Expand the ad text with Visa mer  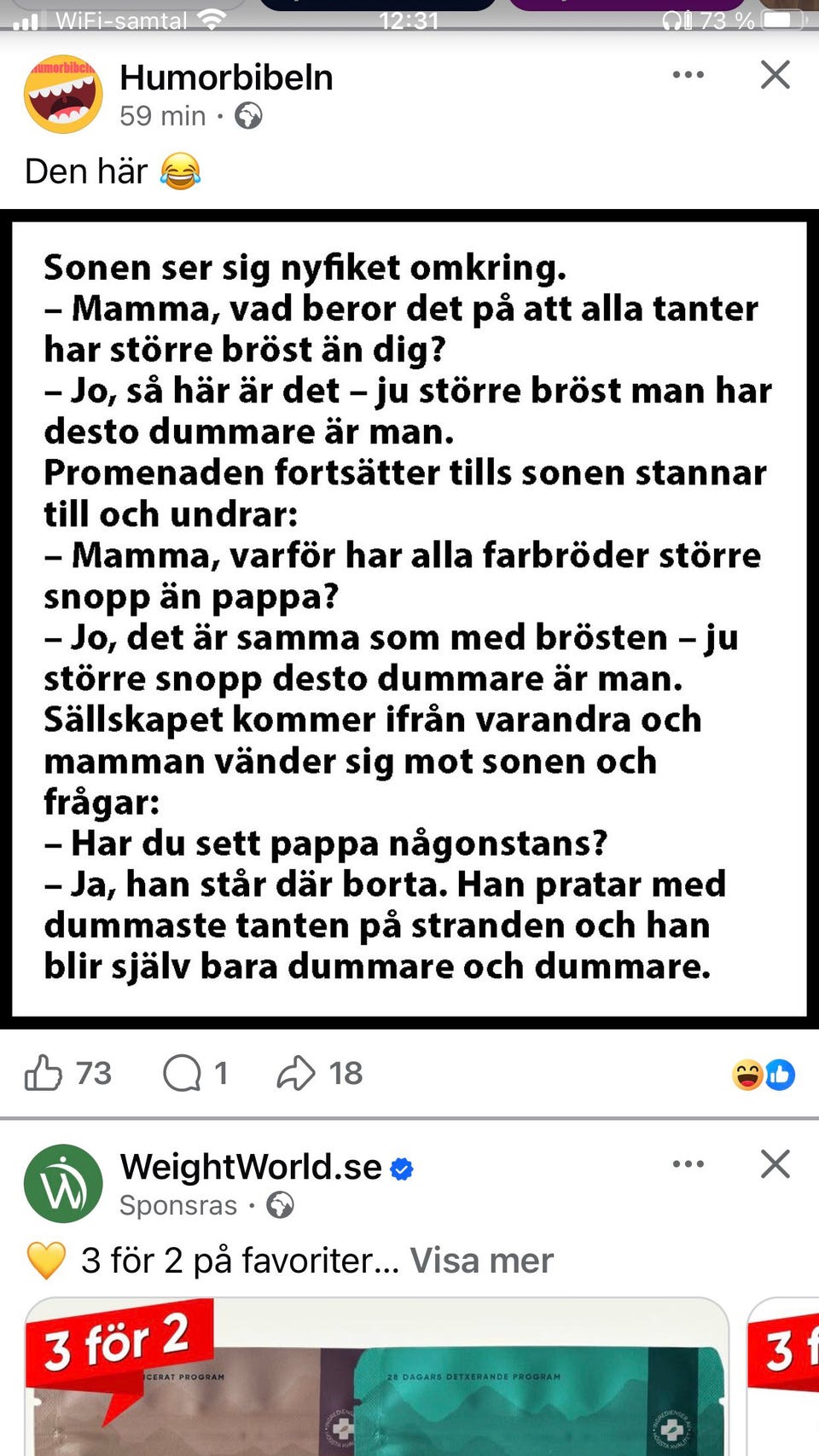pos(482,1260)
